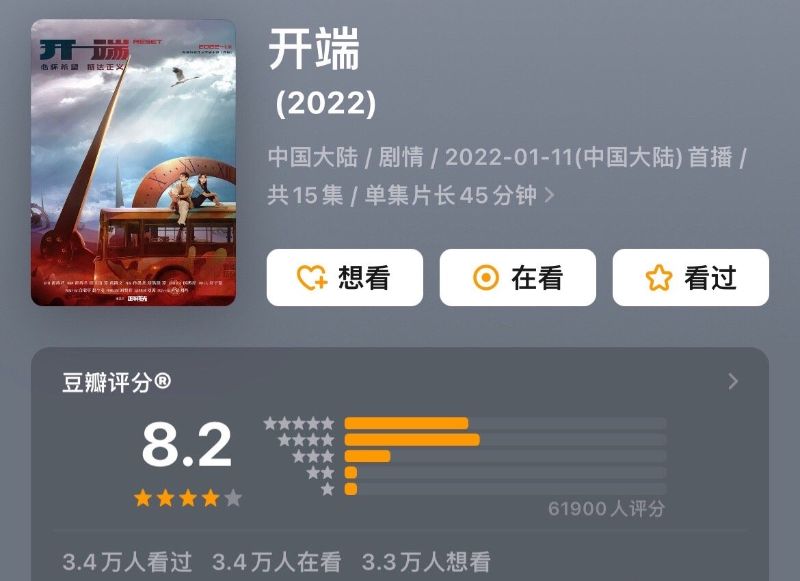Mark 开端 as 想看
This screenshot has width=800, height=581.
344,278
